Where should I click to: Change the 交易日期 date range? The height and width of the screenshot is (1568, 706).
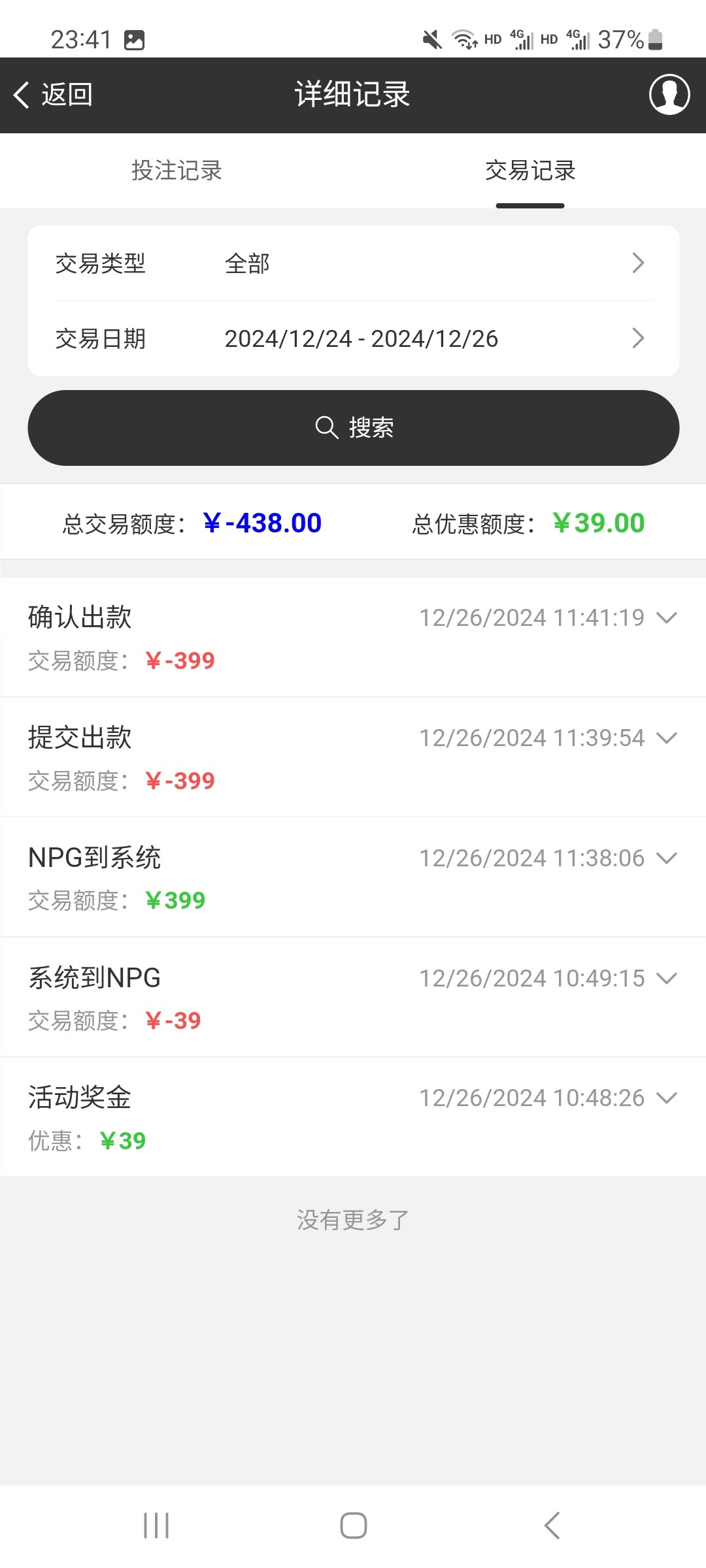point(353,338)
